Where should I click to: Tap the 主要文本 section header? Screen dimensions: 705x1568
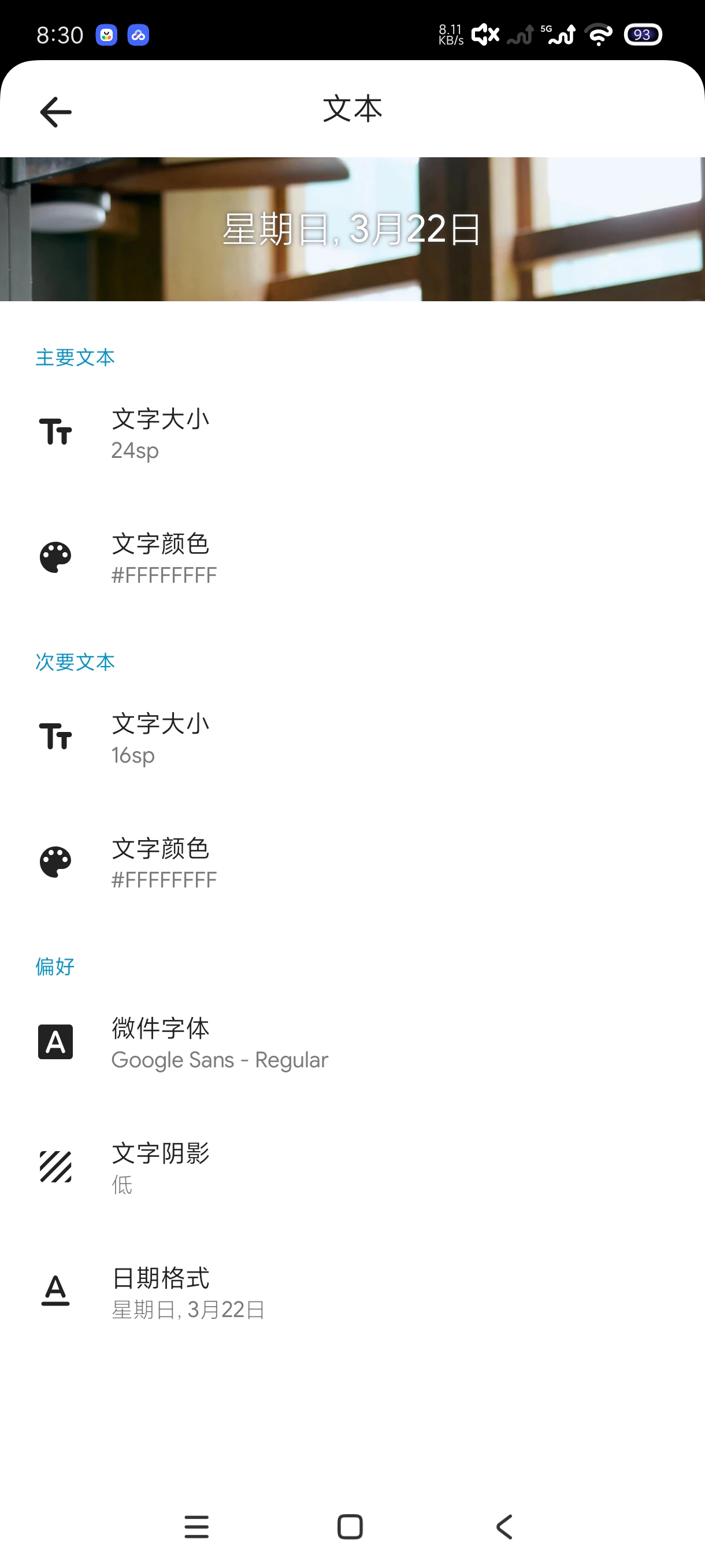(x=74, y=358)
